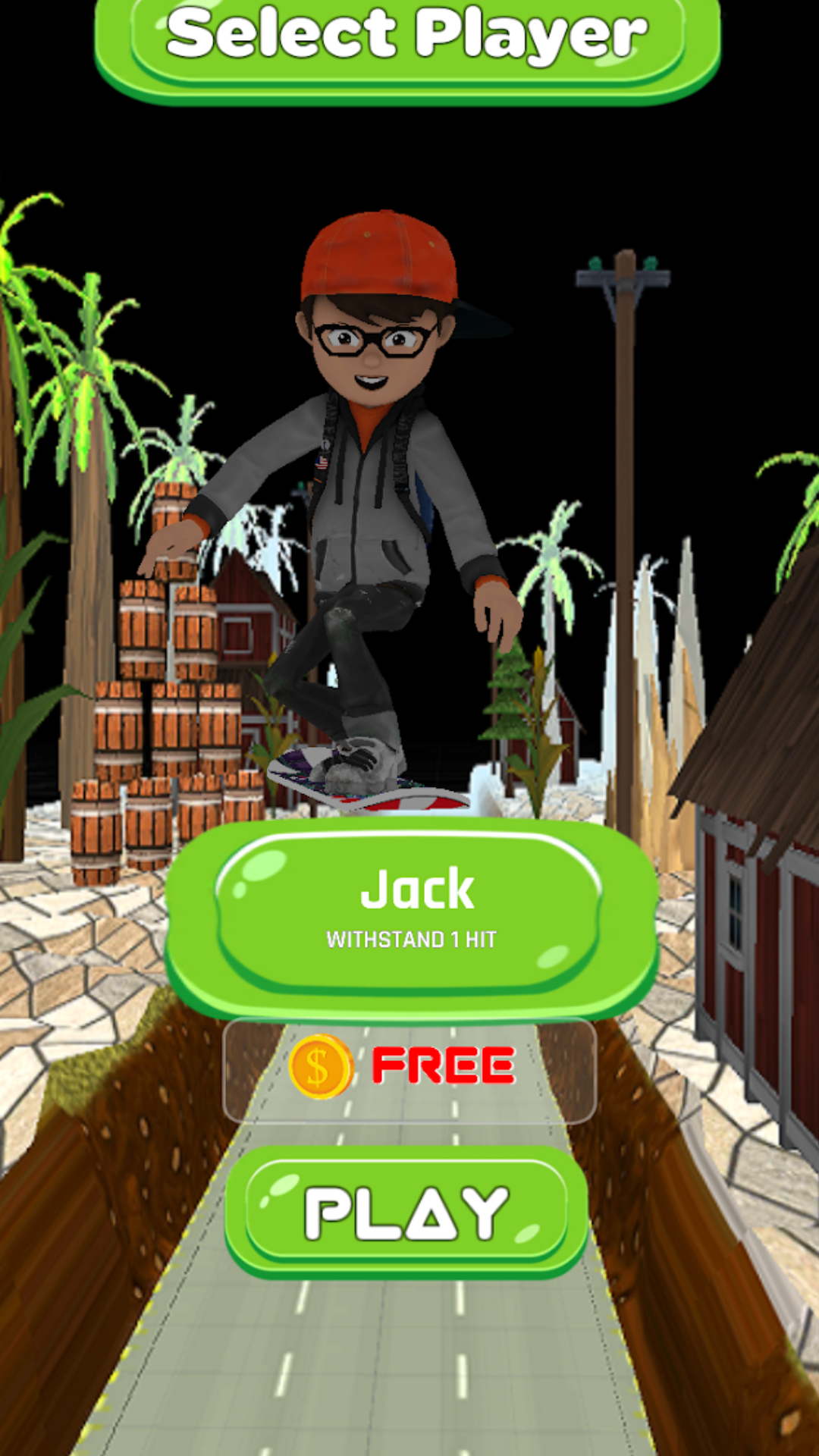Start the game with the PLAY button
This screenshot has height=1456, width=819.
pyautogui.click(x=407, y=1211)
